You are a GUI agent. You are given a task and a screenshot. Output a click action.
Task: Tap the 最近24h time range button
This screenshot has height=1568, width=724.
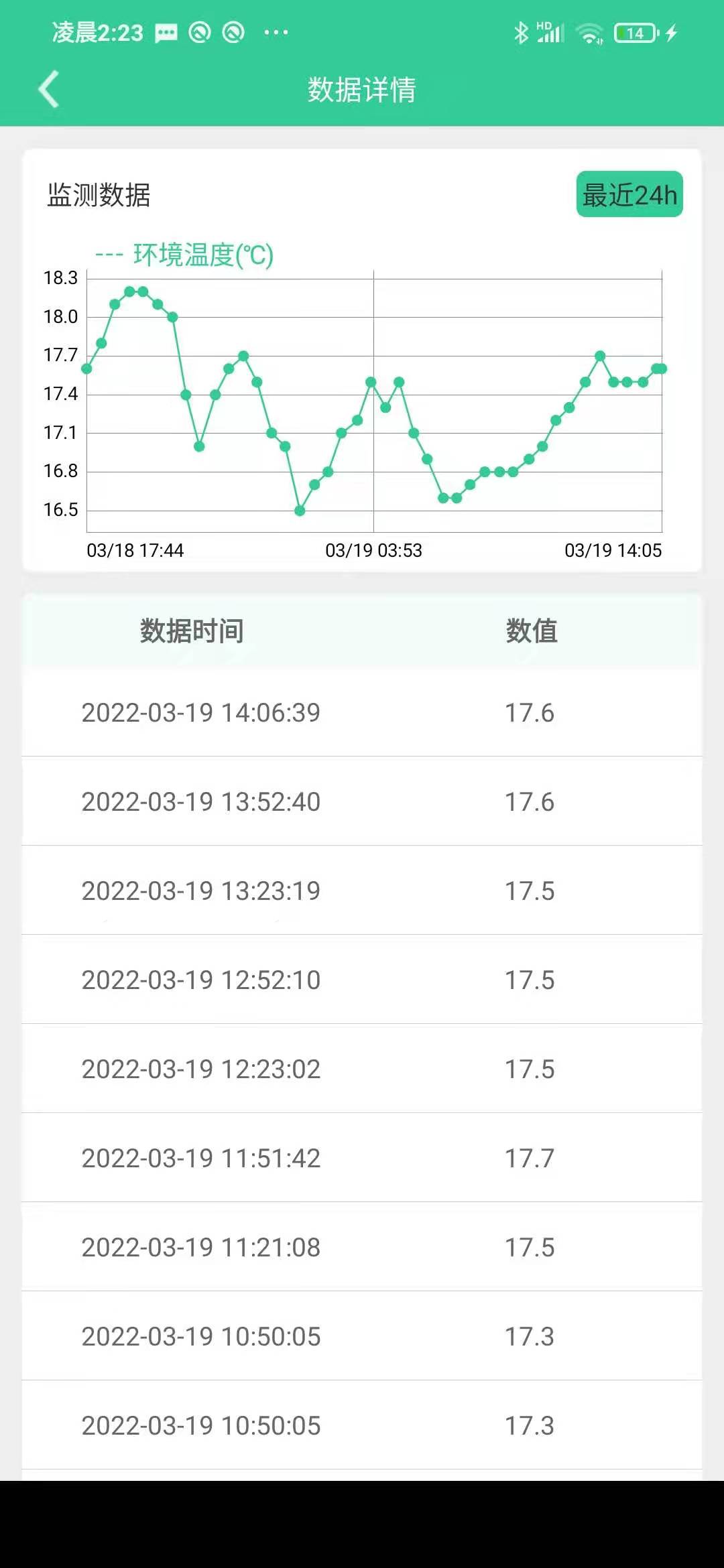(629, 194)
